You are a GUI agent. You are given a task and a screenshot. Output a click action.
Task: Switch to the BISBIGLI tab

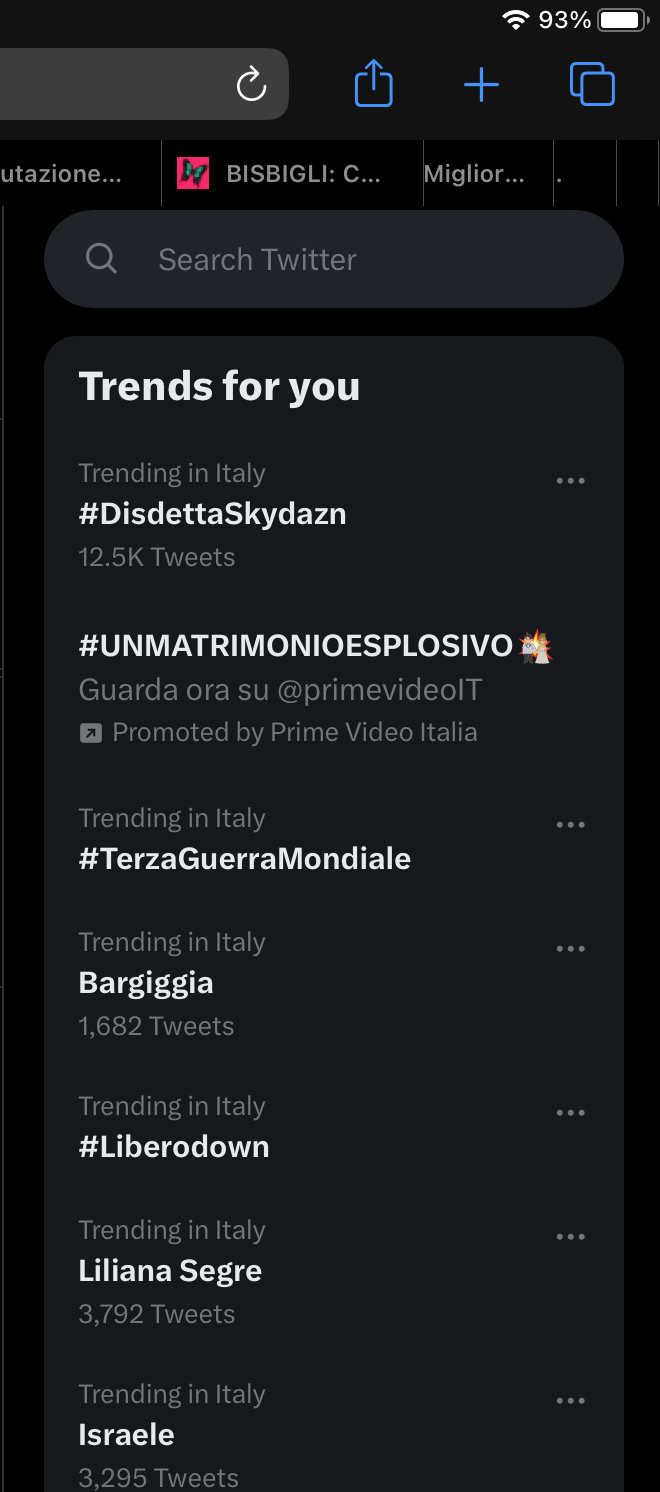(x=292, y=173)
